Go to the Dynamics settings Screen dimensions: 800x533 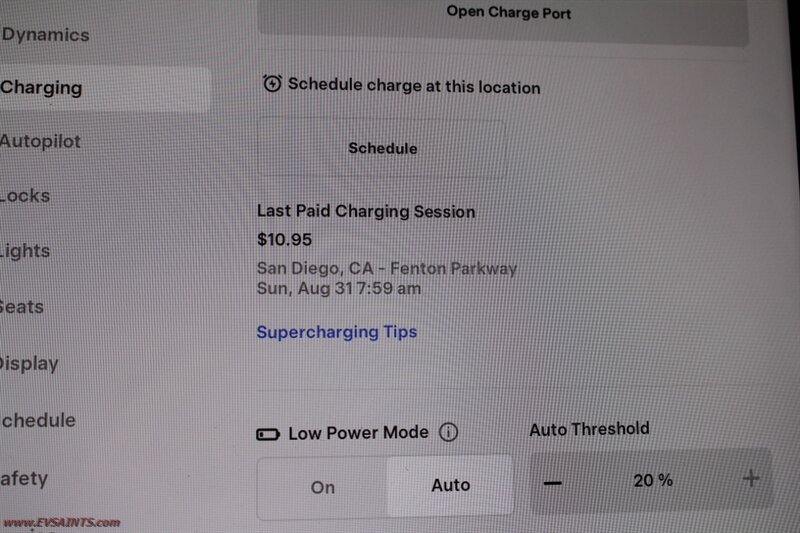coord(45,35)
